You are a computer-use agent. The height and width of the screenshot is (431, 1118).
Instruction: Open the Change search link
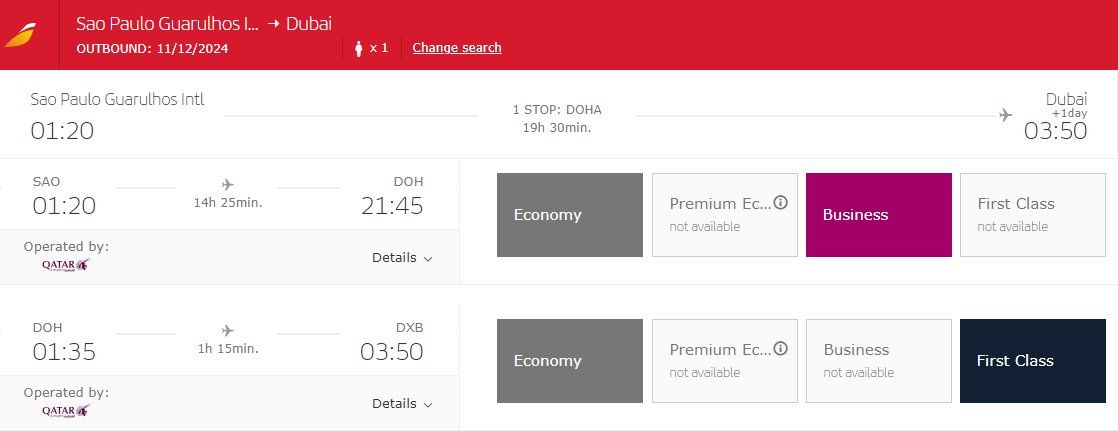click(457, 48)
